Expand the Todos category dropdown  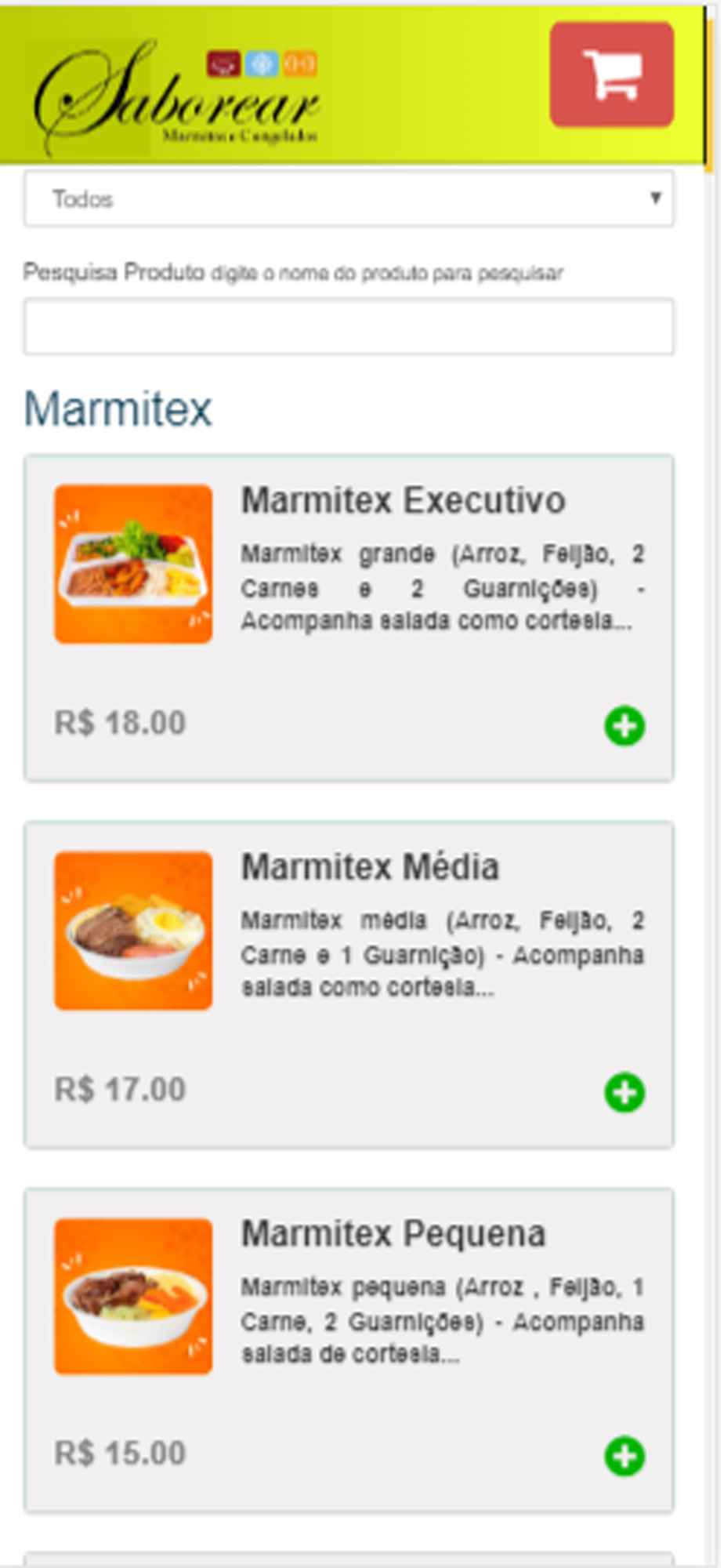349,199
